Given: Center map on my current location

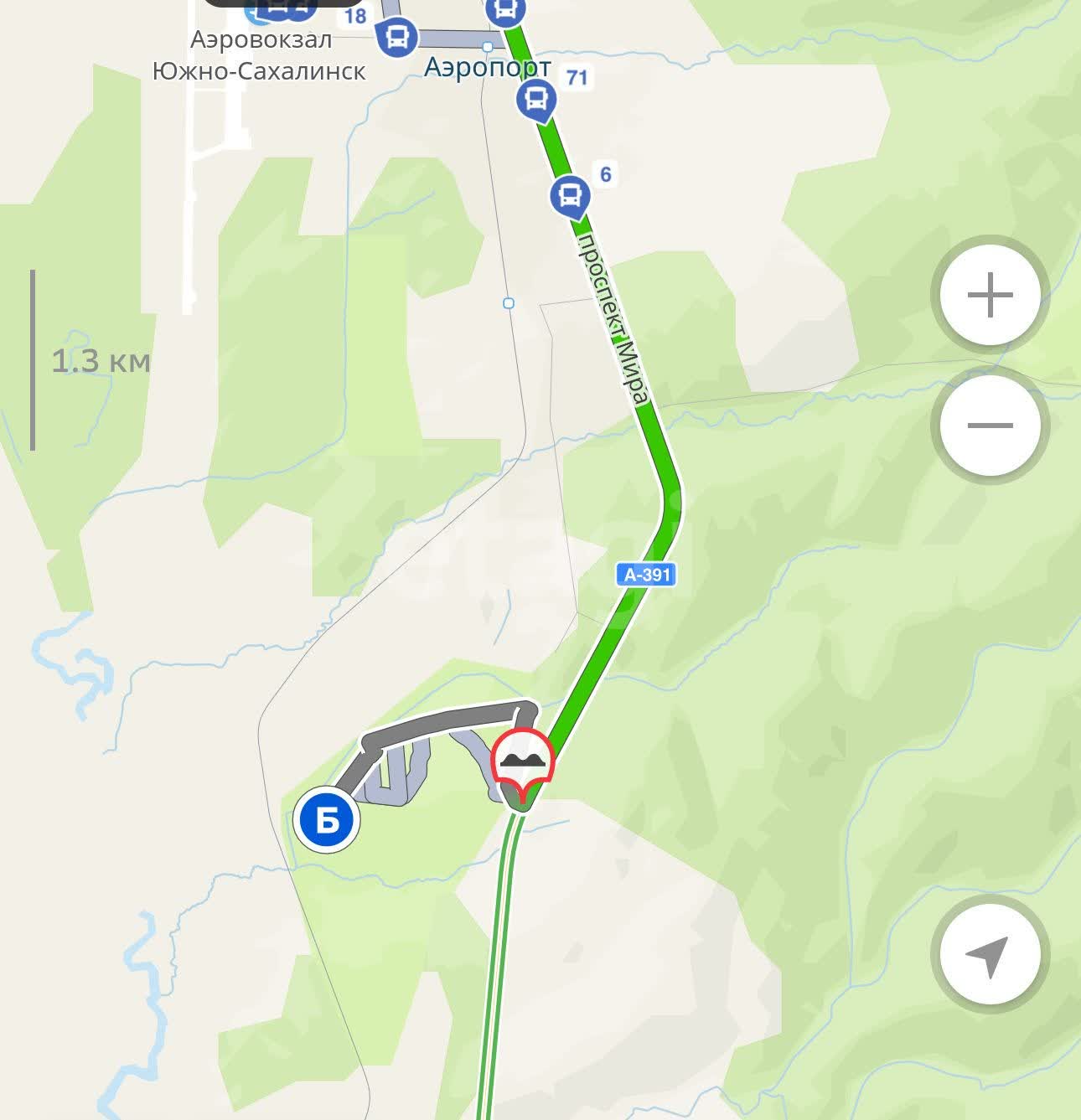Looking at the screenshot, I should click(x=990, y=954).
